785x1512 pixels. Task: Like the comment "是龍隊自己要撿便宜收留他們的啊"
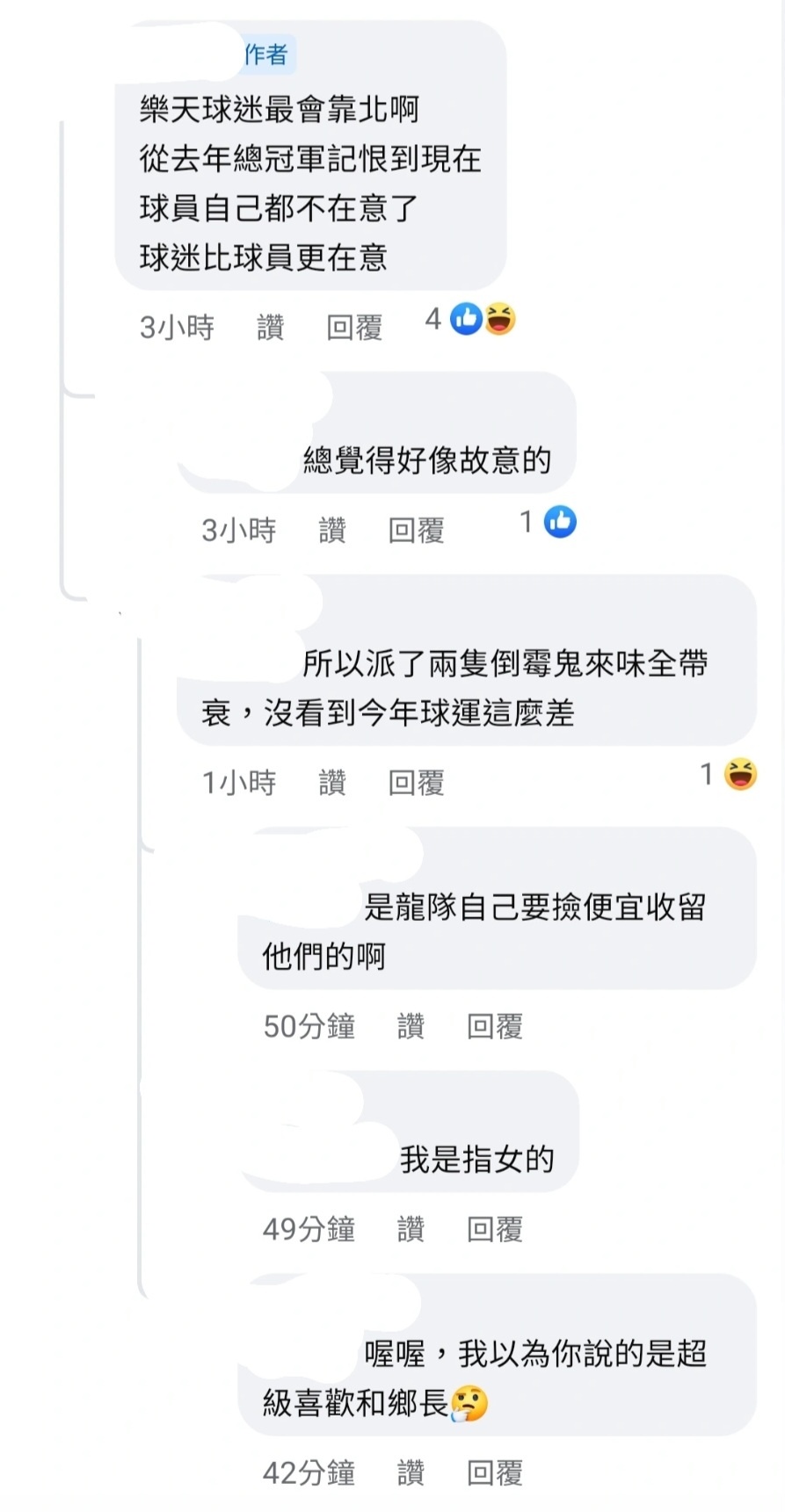click(x=411, y=1026)
